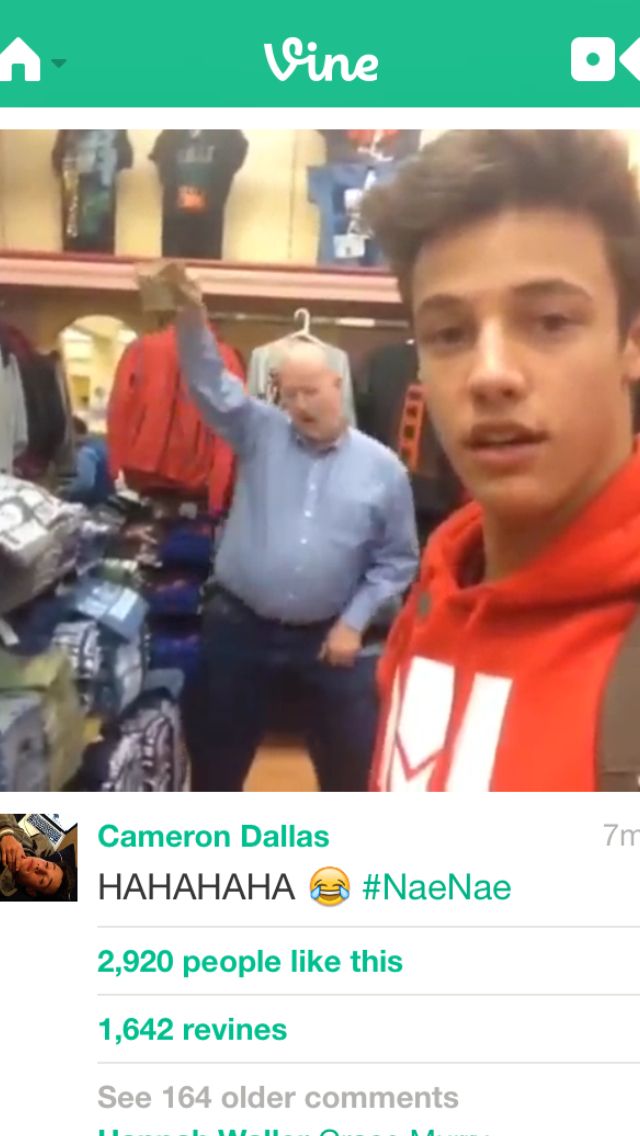Open the Cameron Dallas username link
Viewport: 640px width, 1136px height.
213,837
